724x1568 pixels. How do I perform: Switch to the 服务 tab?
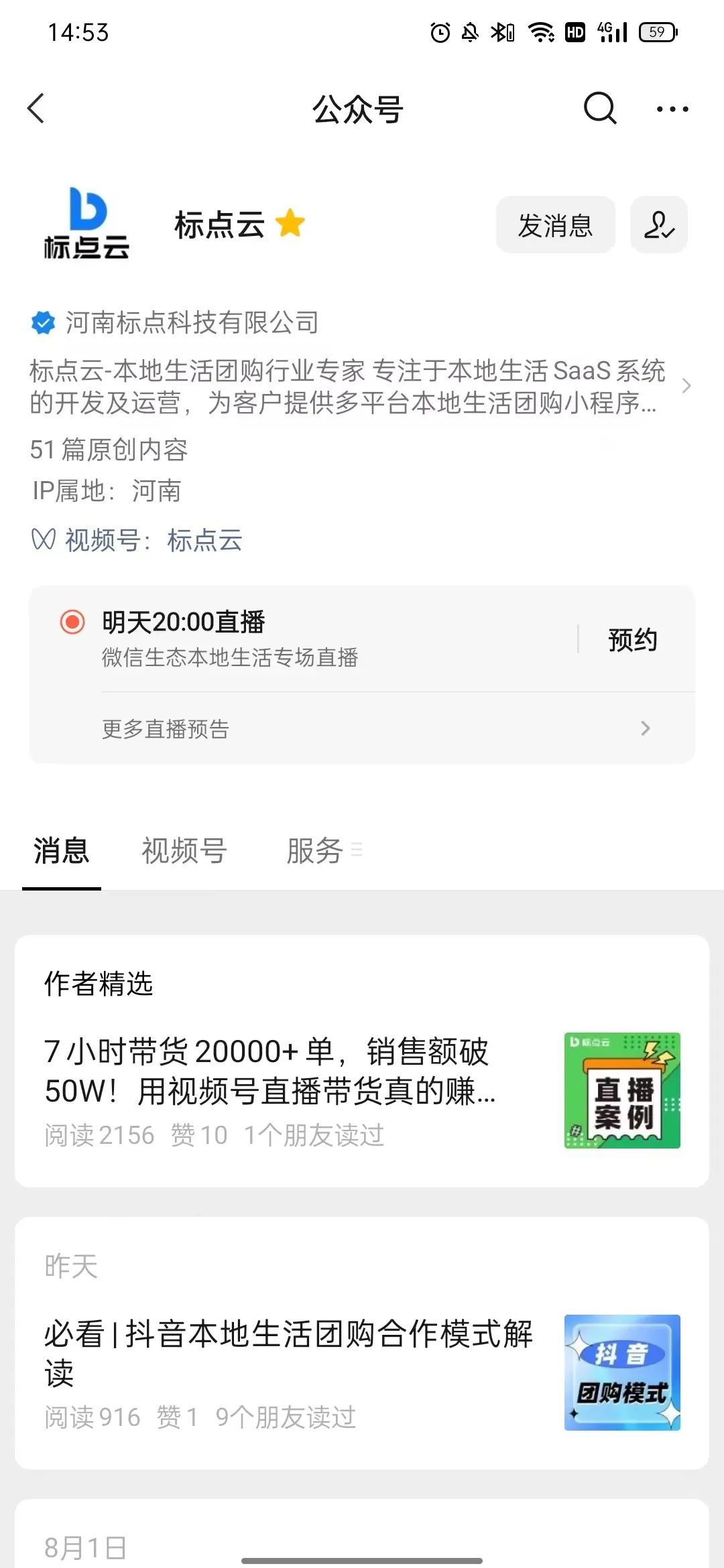tap(315, 851)
